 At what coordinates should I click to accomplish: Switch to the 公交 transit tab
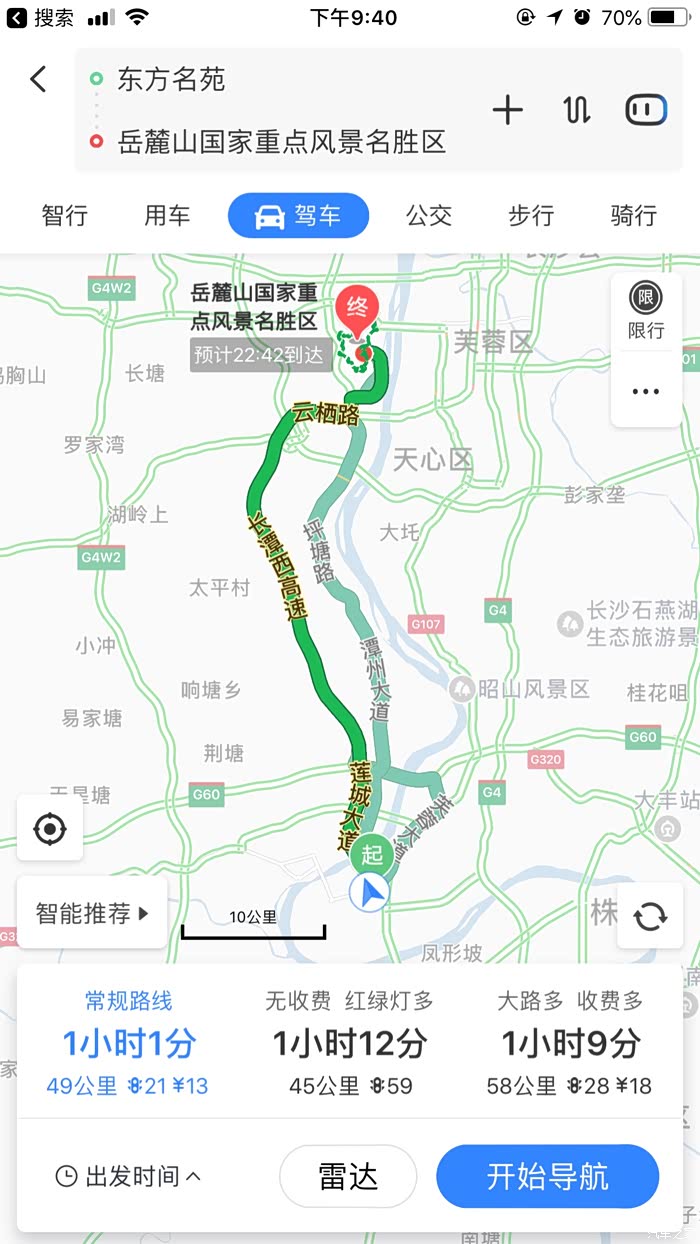click(x=429, y=215)
